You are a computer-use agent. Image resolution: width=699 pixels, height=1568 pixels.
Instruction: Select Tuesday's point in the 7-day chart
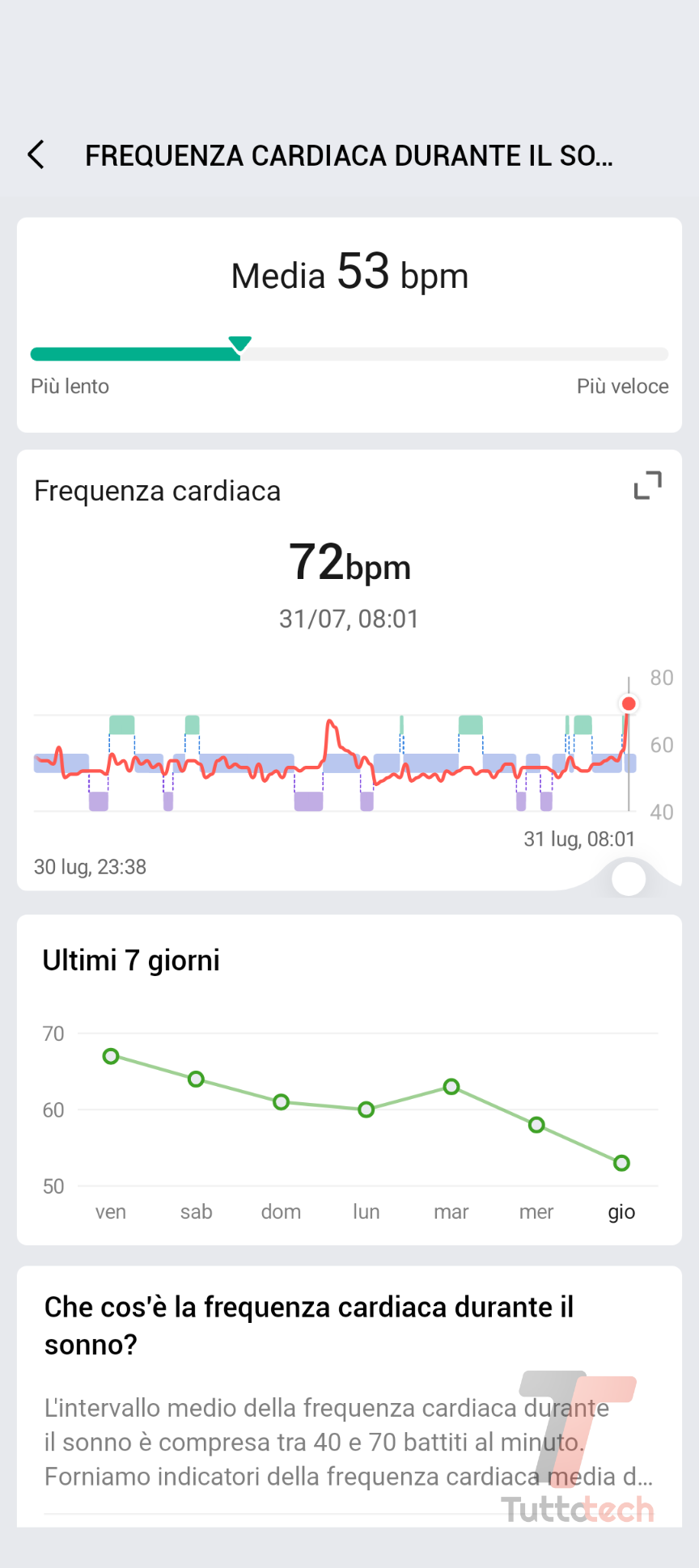coord(451,1087)
